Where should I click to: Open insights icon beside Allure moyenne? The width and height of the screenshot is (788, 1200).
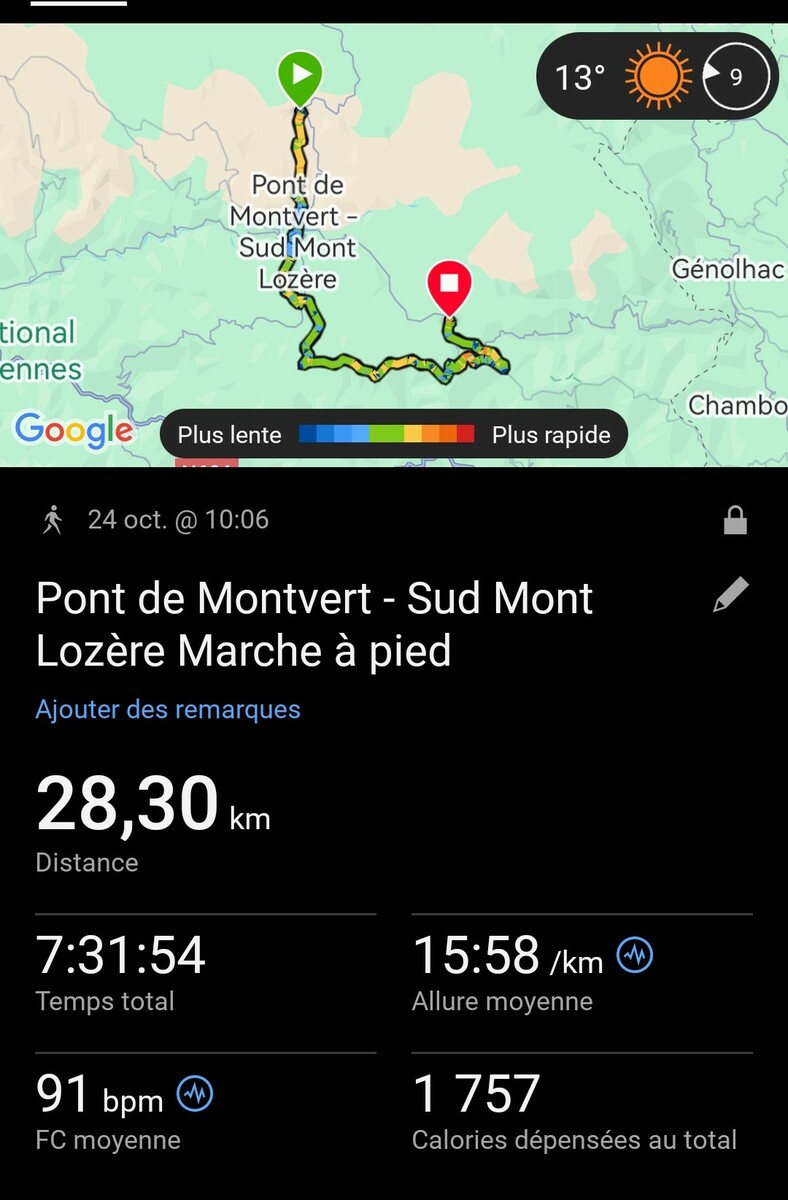point(635,956)
